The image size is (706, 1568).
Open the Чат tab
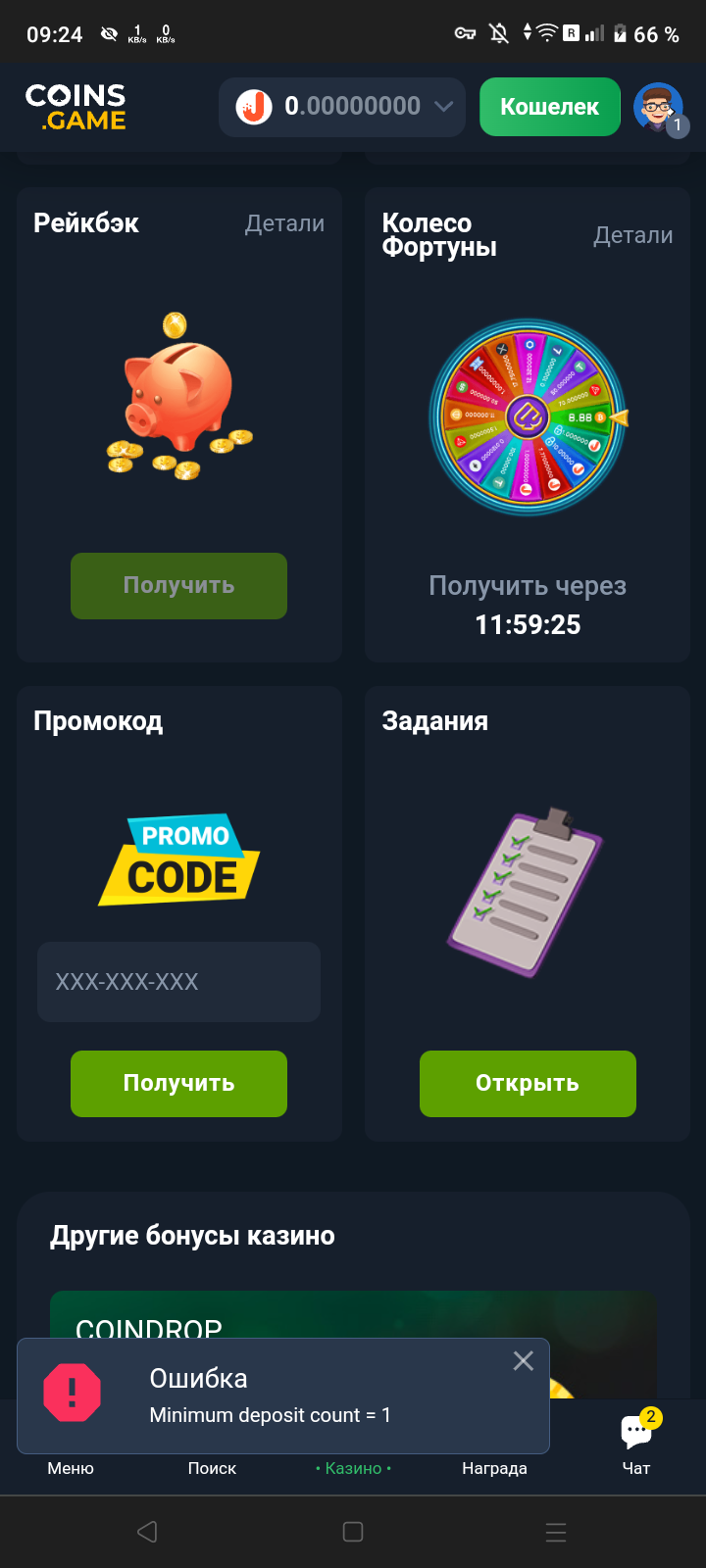[x=636, y=1443]
